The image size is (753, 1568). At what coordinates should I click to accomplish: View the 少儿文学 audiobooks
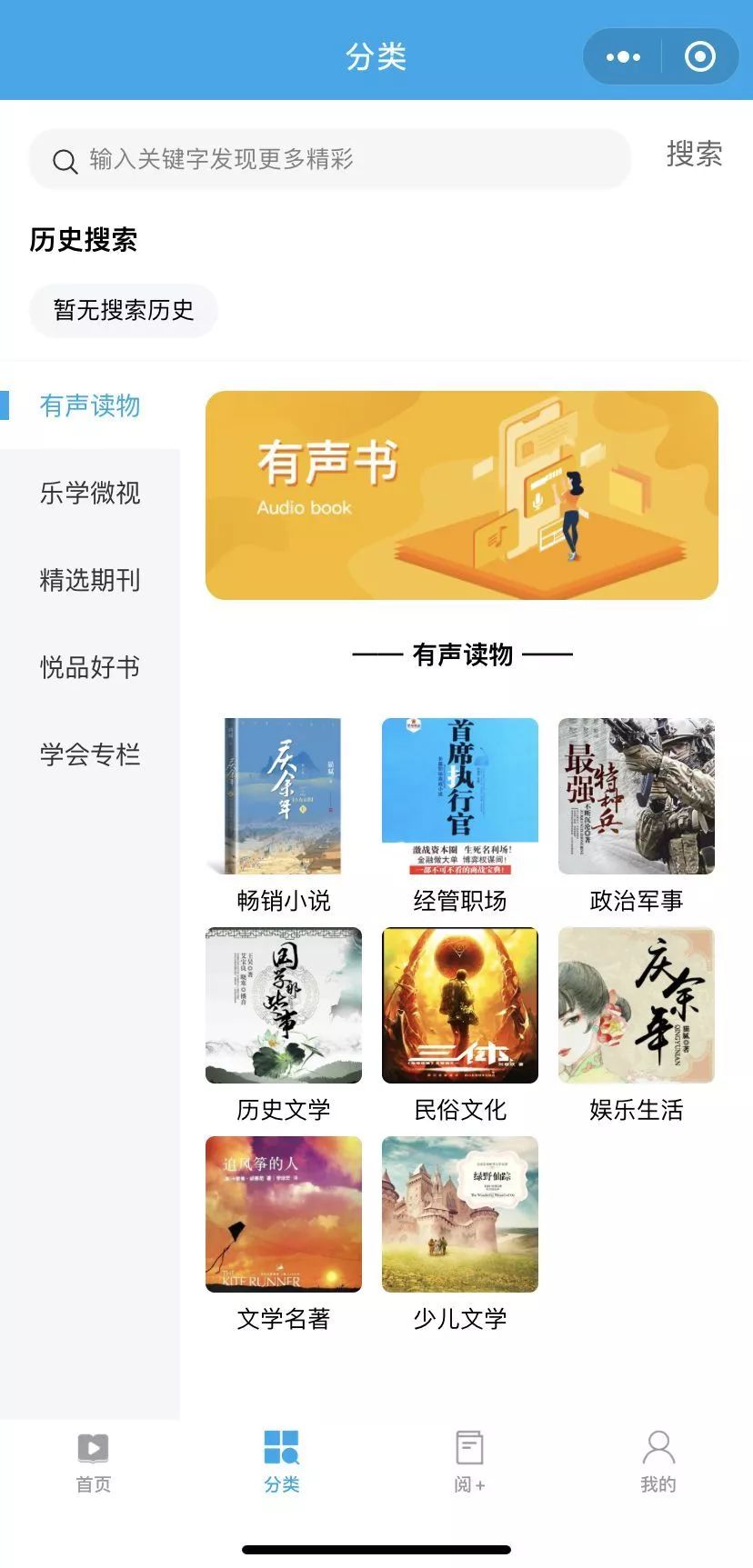459,1215
